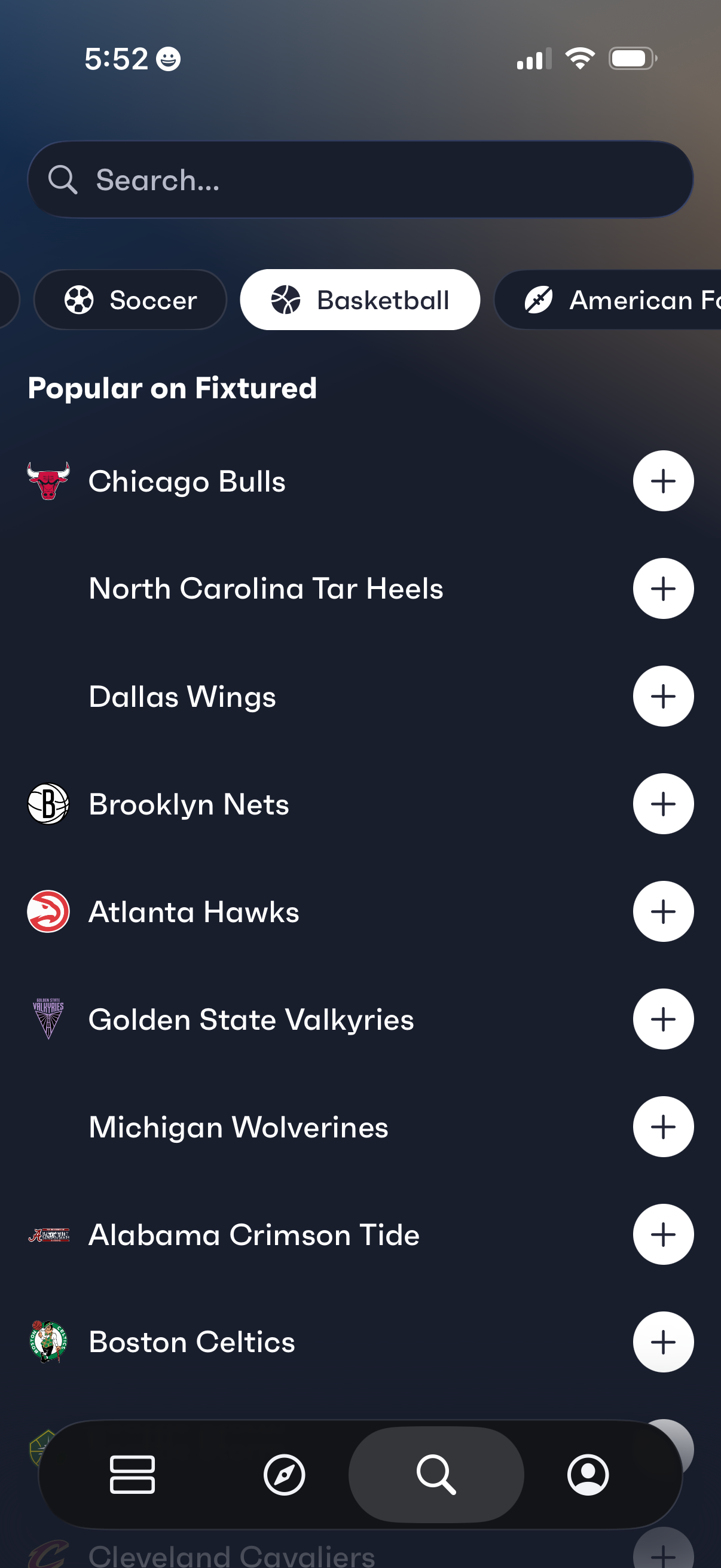721x1568 pixels.
Task: Add Brooklyn Nets with the plus icon
Action: (662, 804)
